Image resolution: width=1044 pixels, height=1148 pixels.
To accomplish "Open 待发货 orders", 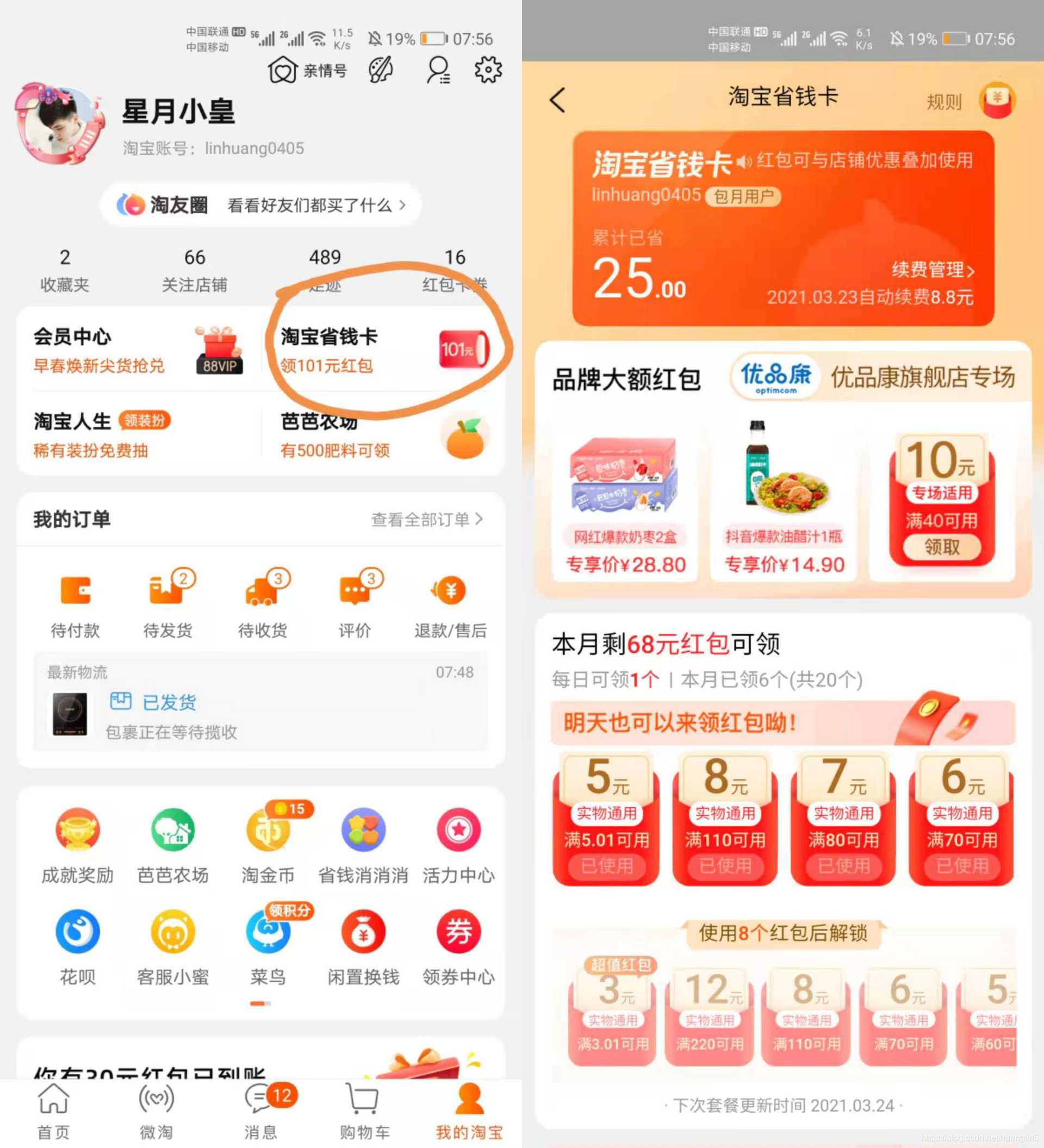I will click(168, 602).
